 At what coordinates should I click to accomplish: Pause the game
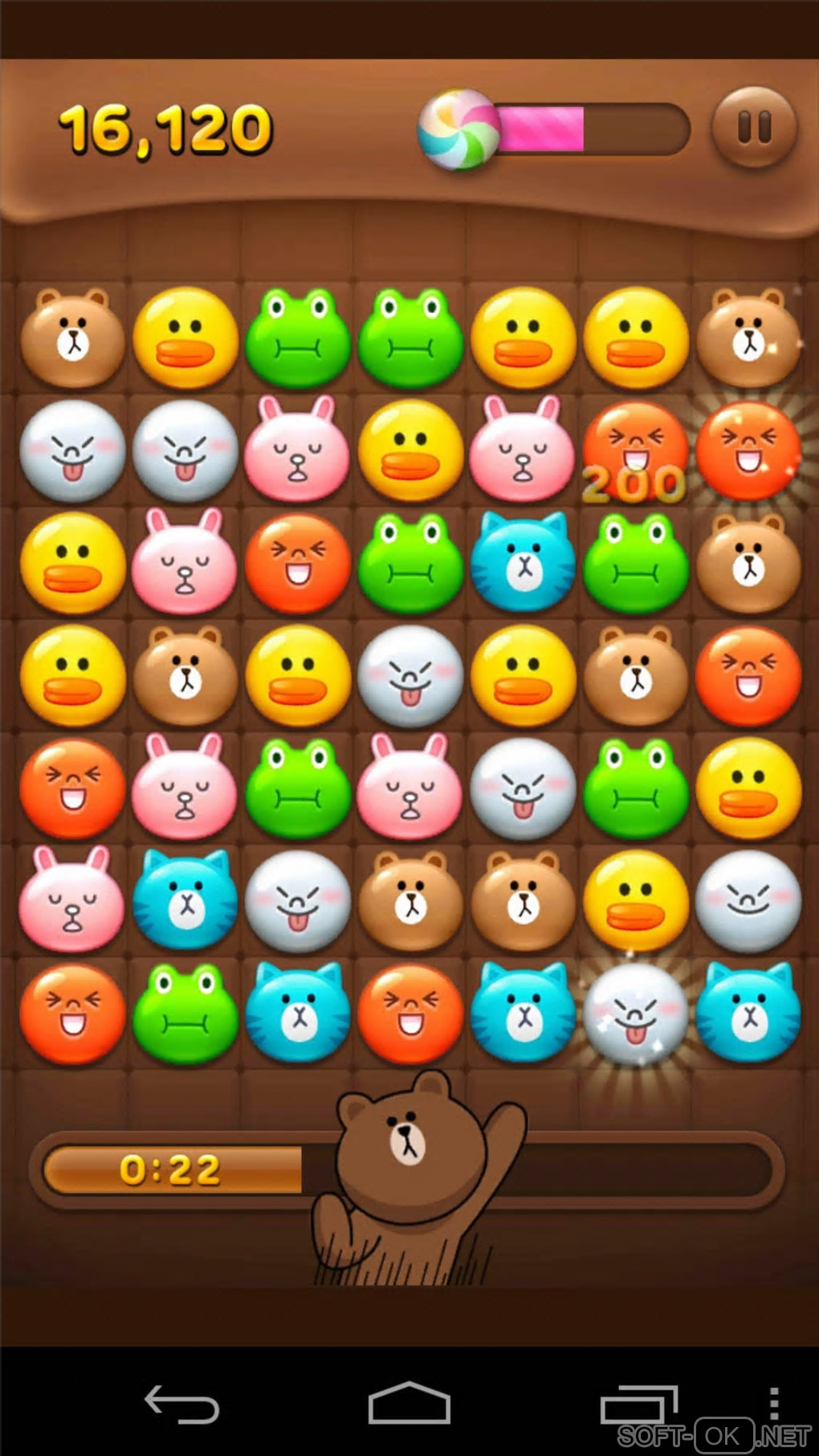(x=754, y=128)
